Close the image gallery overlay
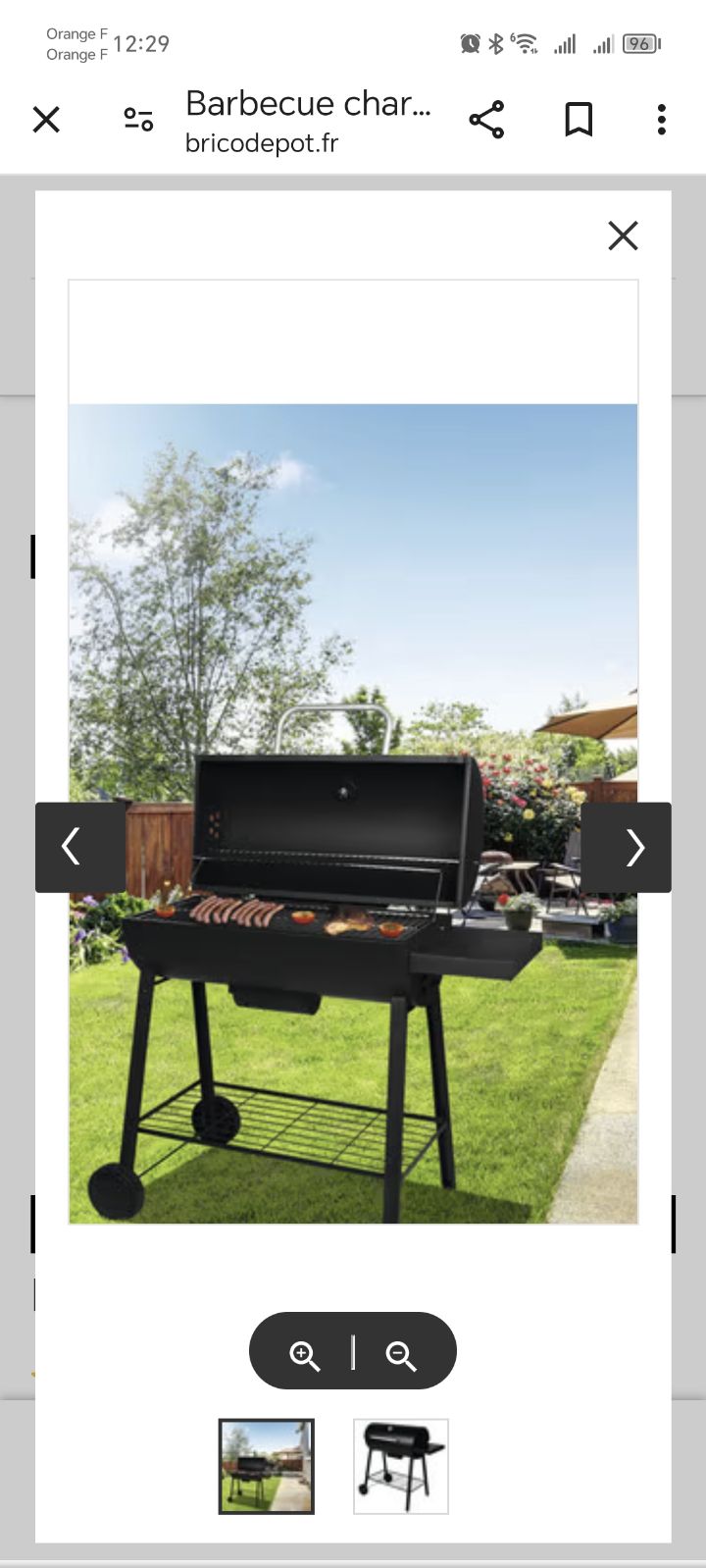 click(623, 235)
